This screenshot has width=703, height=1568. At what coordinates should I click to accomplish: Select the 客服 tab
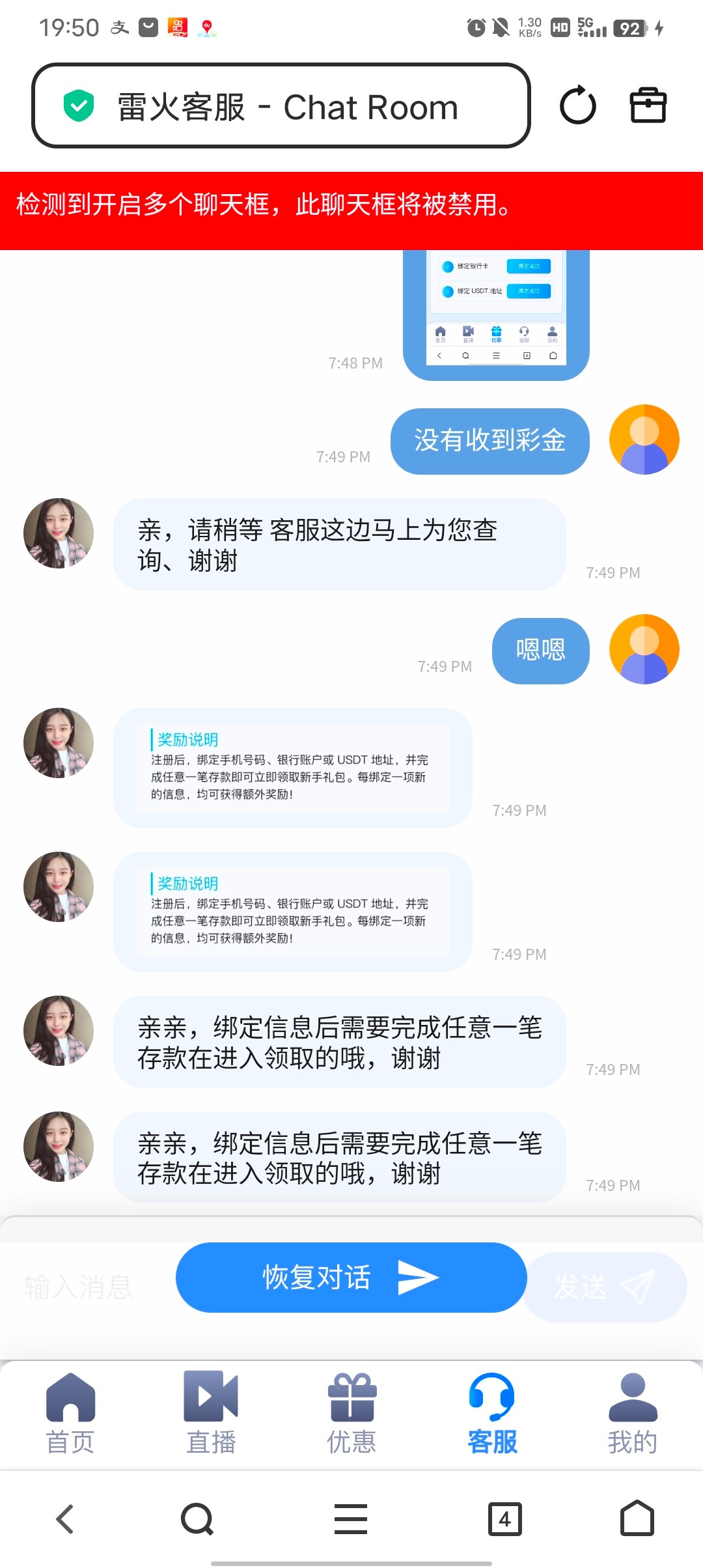coord(492,1414)
